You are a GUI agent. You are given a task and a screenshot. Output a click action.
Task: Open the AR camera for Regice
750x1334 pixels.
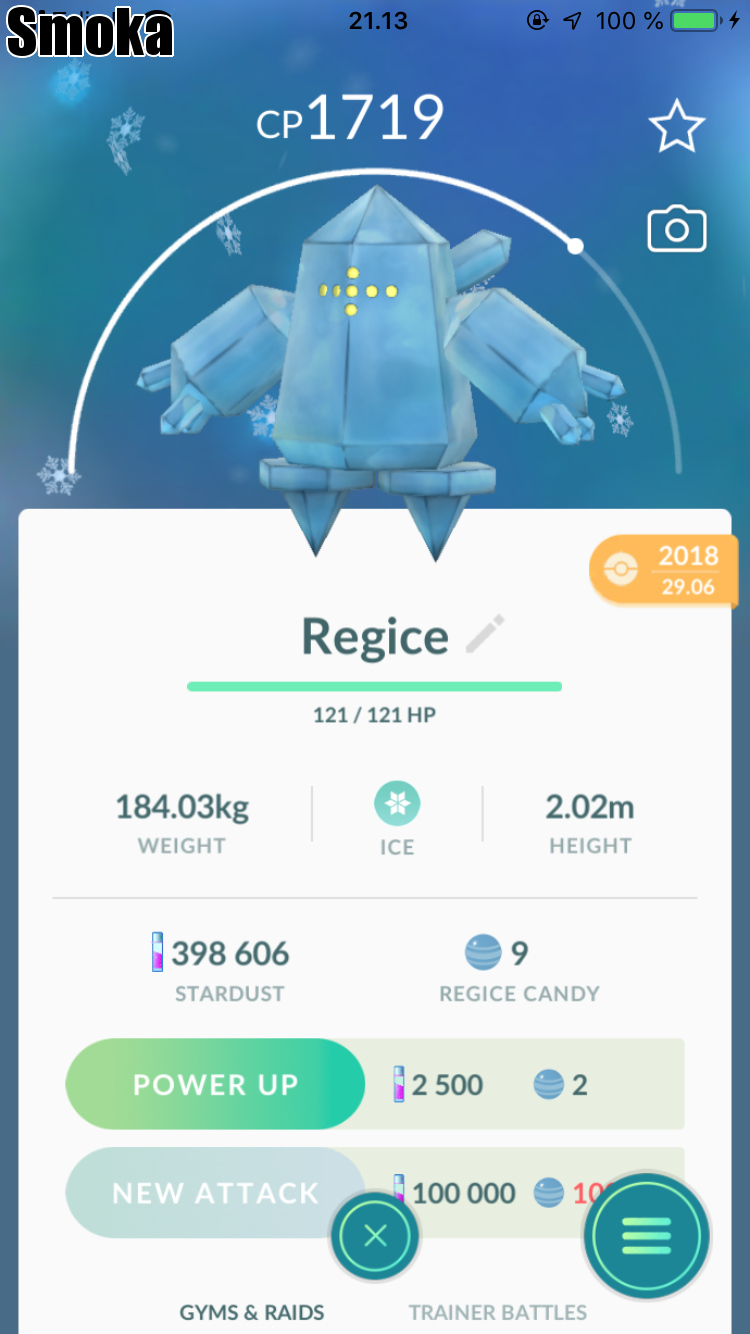click(677, 230)
